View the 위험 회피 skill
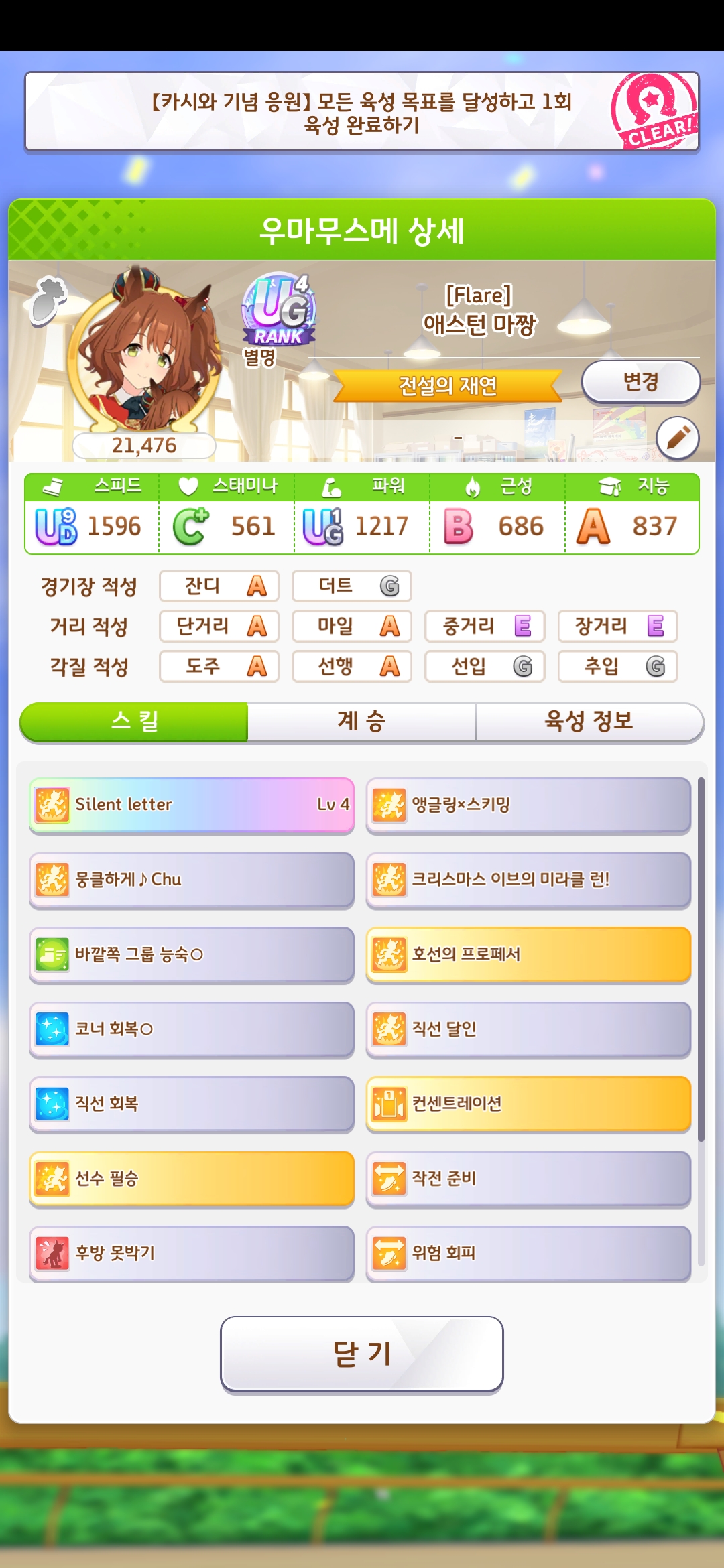The image size is (724, 1568). point(528,1253)
